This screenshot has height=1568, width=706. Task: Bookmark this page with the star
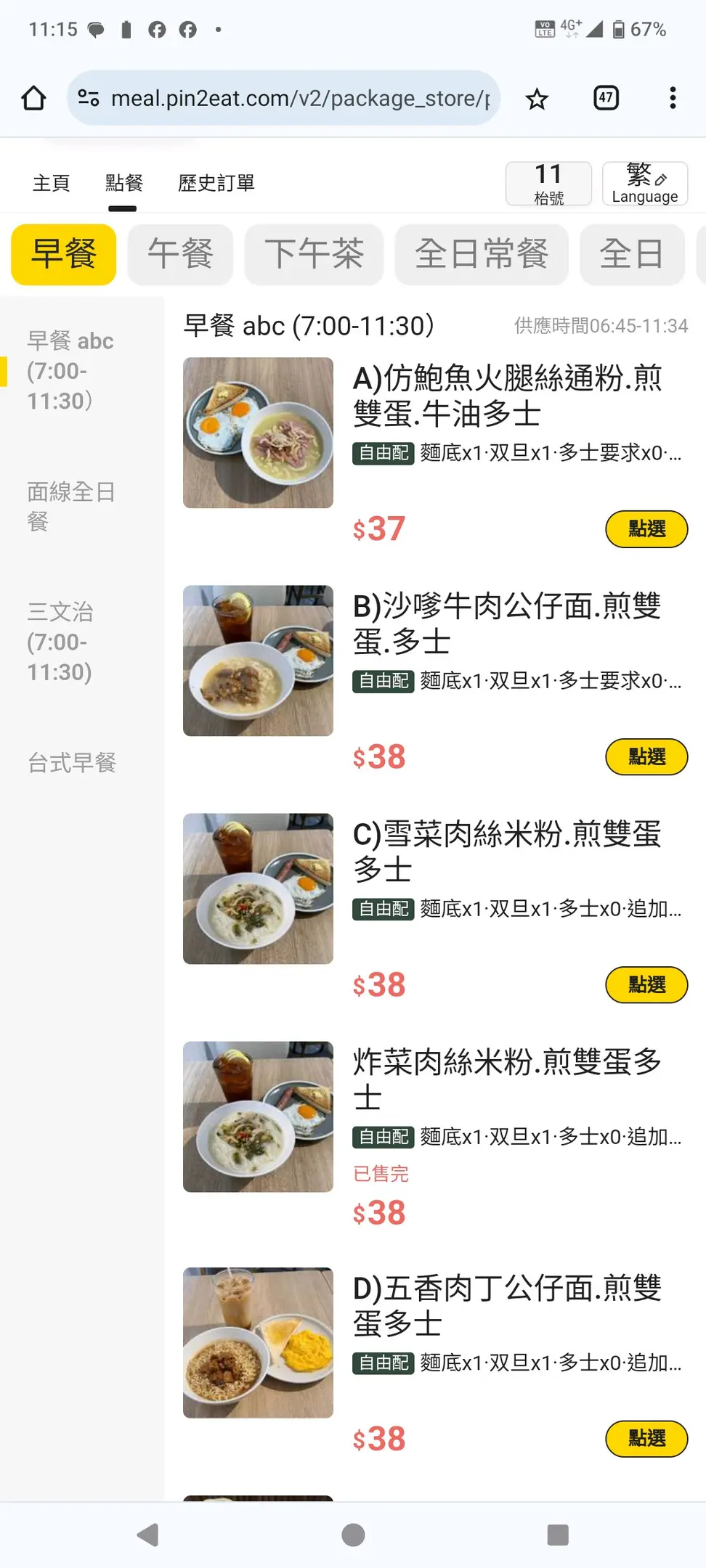(x=537, y=98)
